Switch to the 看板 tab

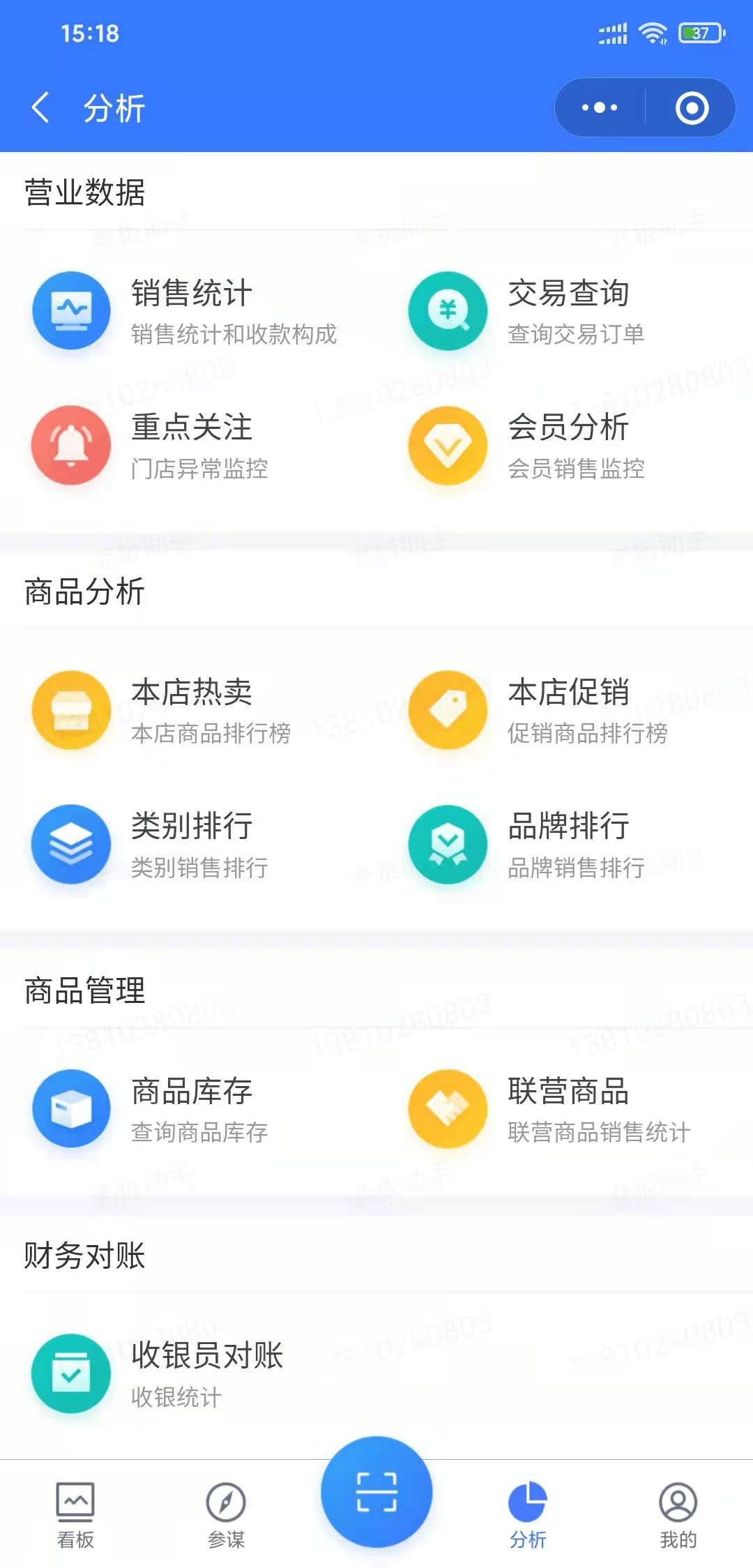(75, 1514)
